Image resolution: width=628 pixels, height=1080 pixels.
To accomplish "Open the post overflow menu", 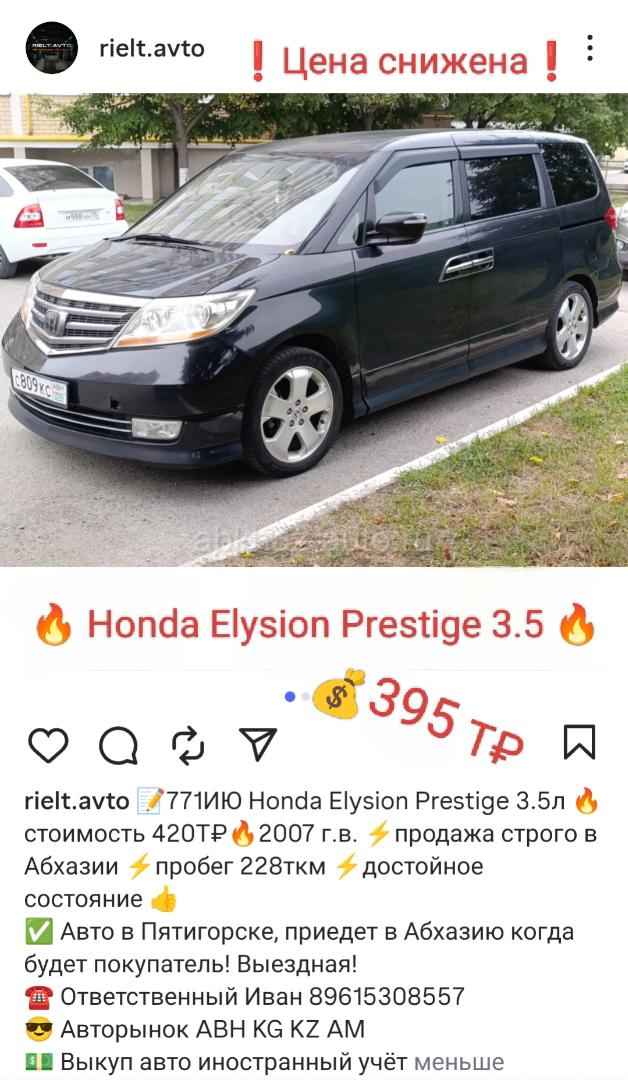I will tap(590, 47).
